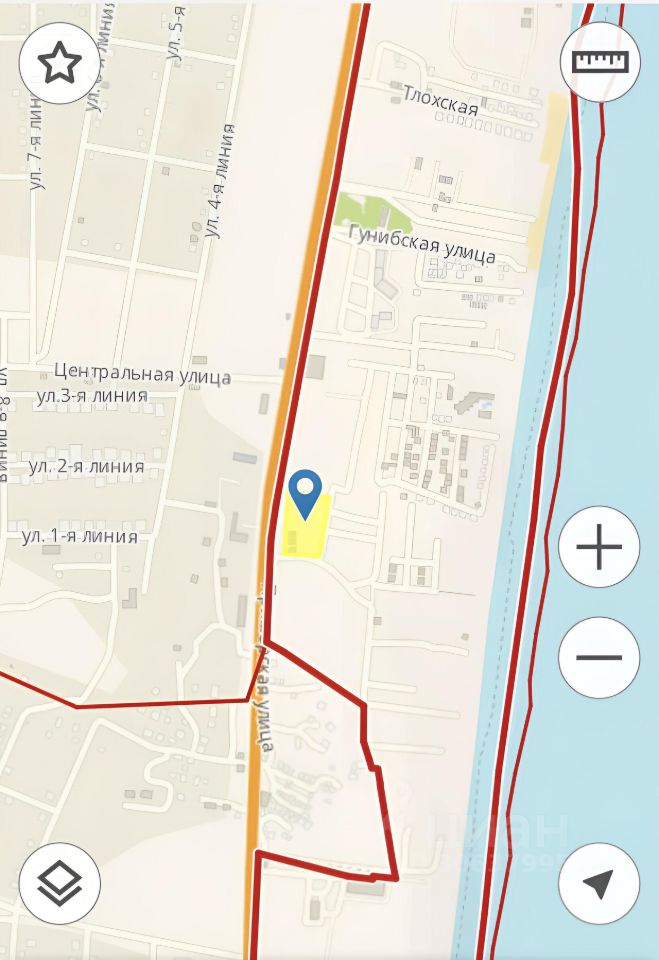Center map on my current location
This screenshot has width=659, height=960.
pos(599,883)
